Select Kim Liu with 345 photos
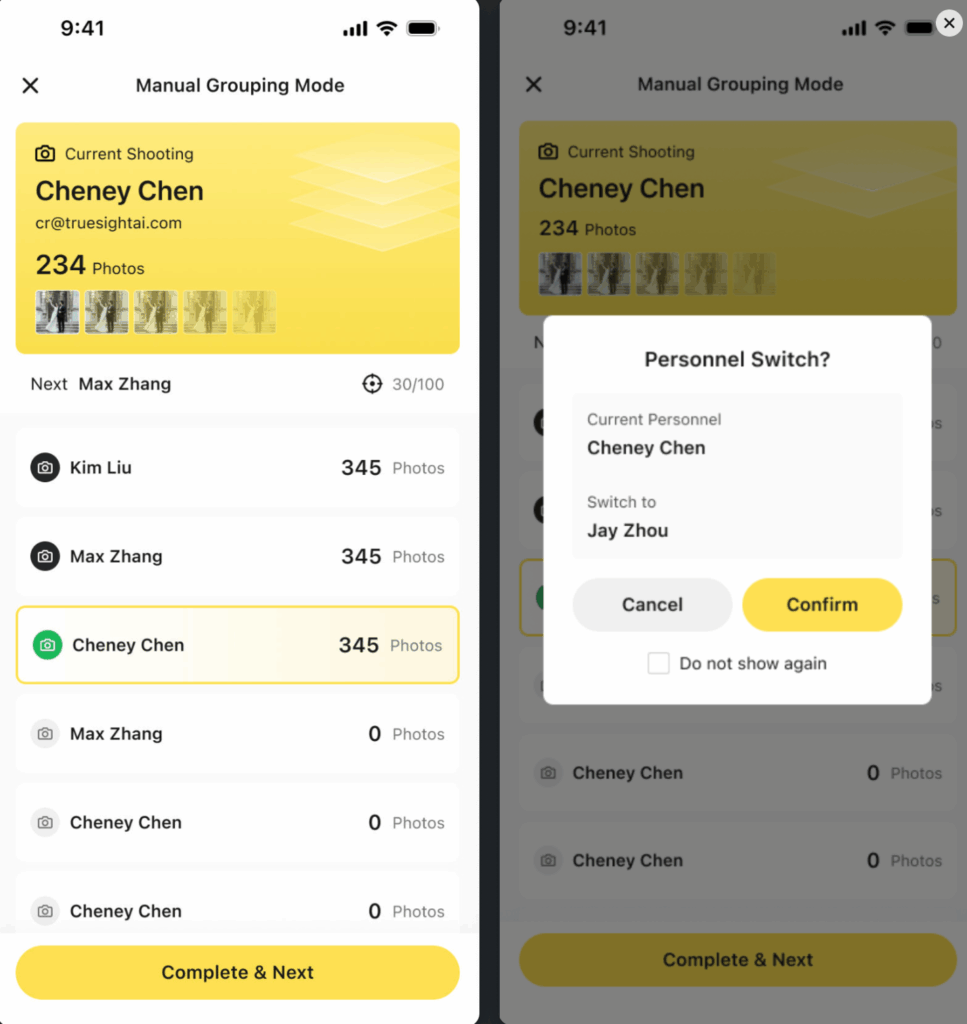This screenshot has width=967, height=1024. pos(237,468)
